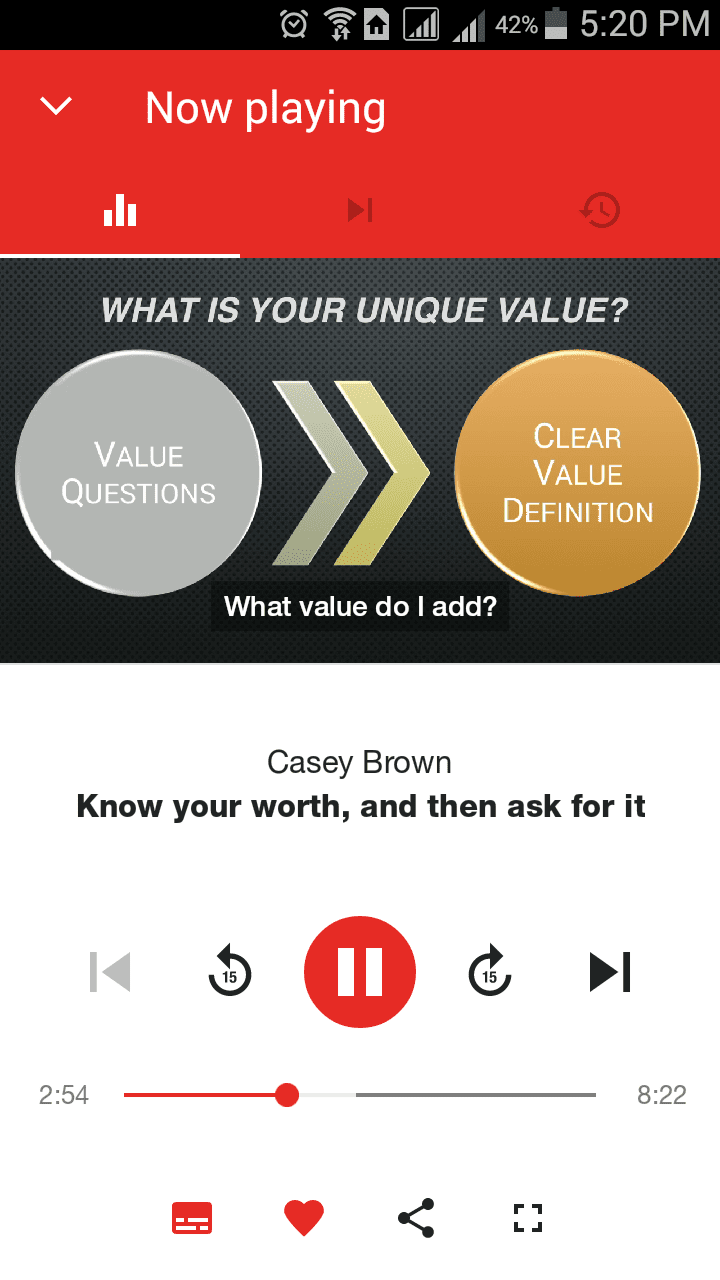720x1280 pixels.
Task: Skip forward 15 seconds
Action: 490,971
